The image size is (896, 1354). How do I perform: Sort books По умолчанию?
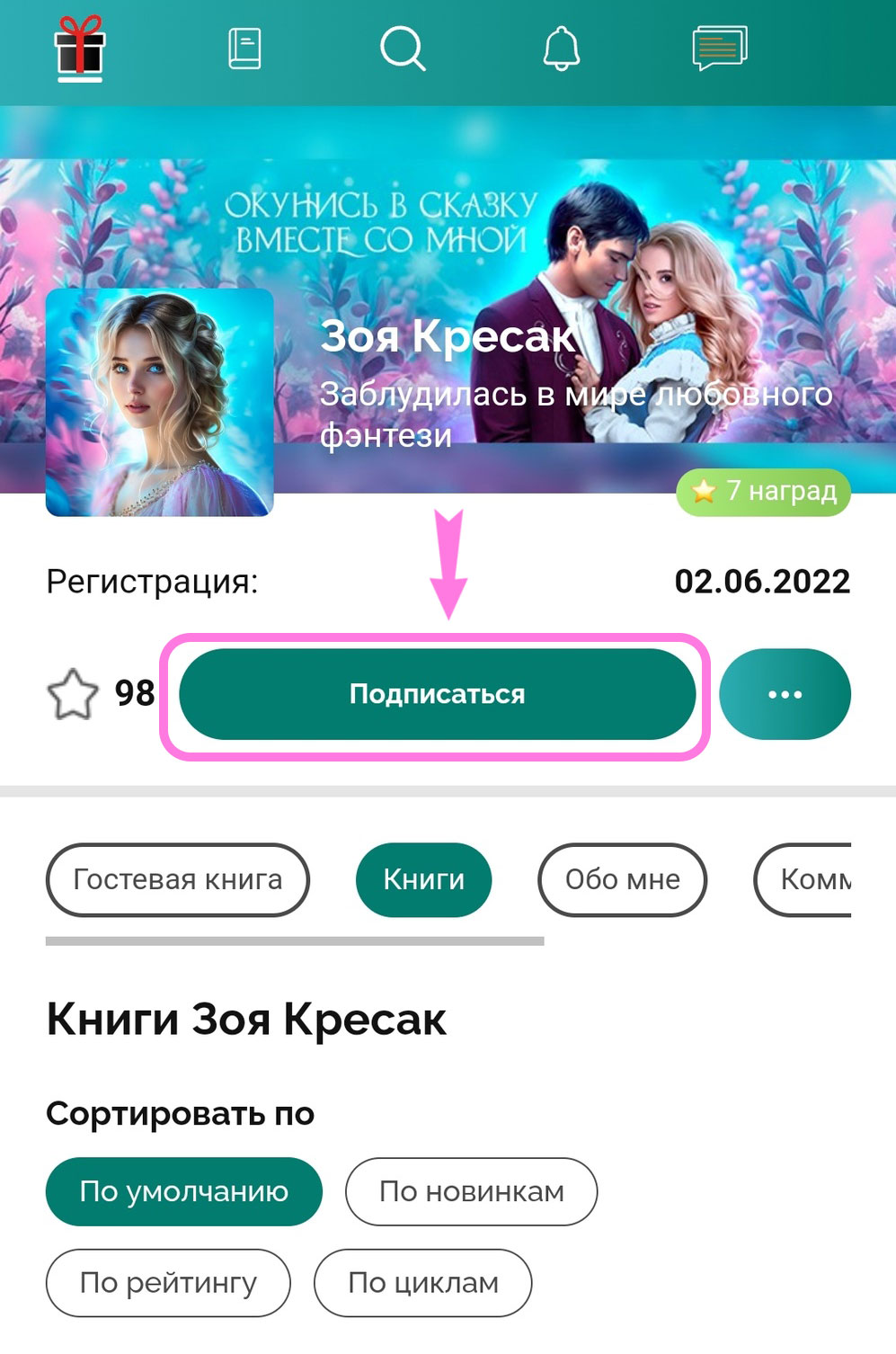click(183, 1191)
